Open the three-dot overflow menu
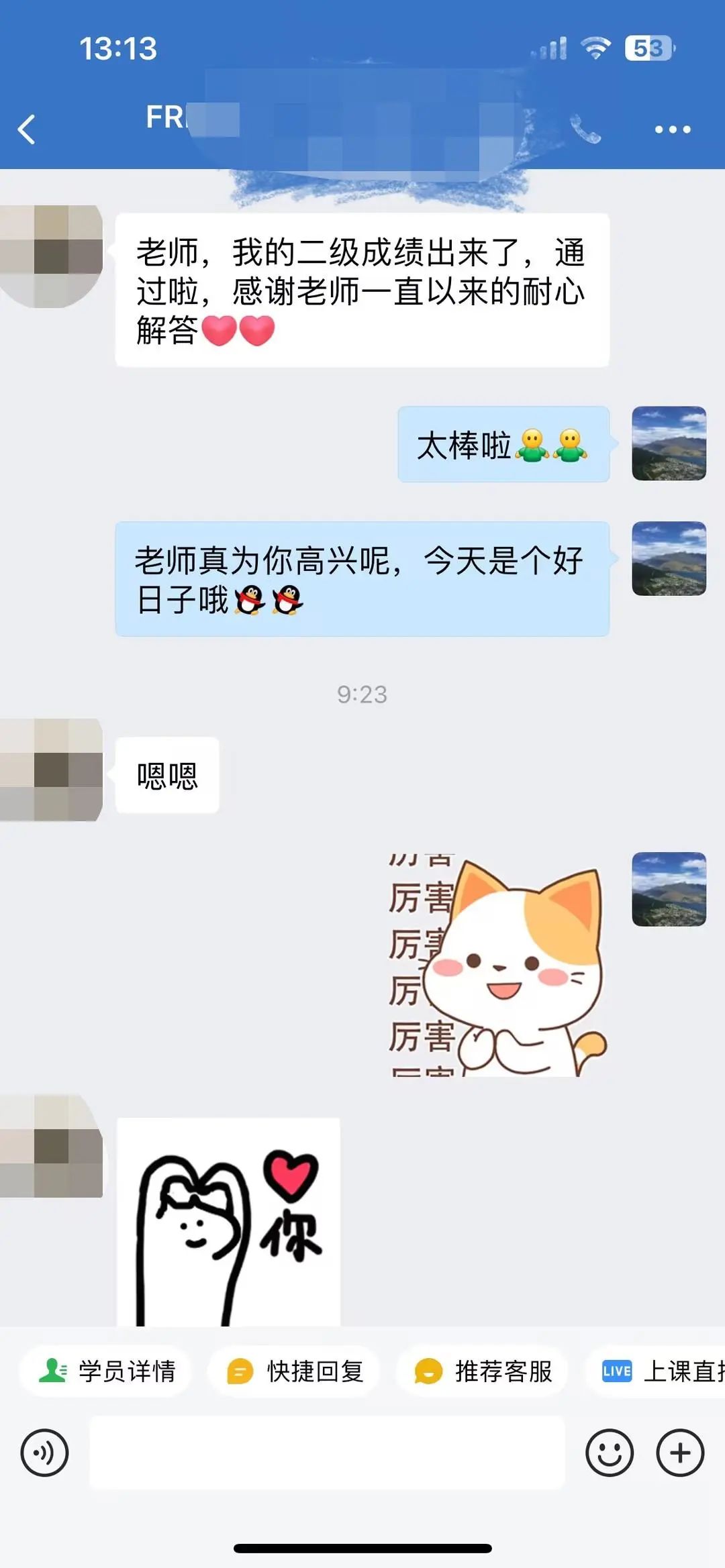Screen dimensions: 725x1568 click(672, 129)
